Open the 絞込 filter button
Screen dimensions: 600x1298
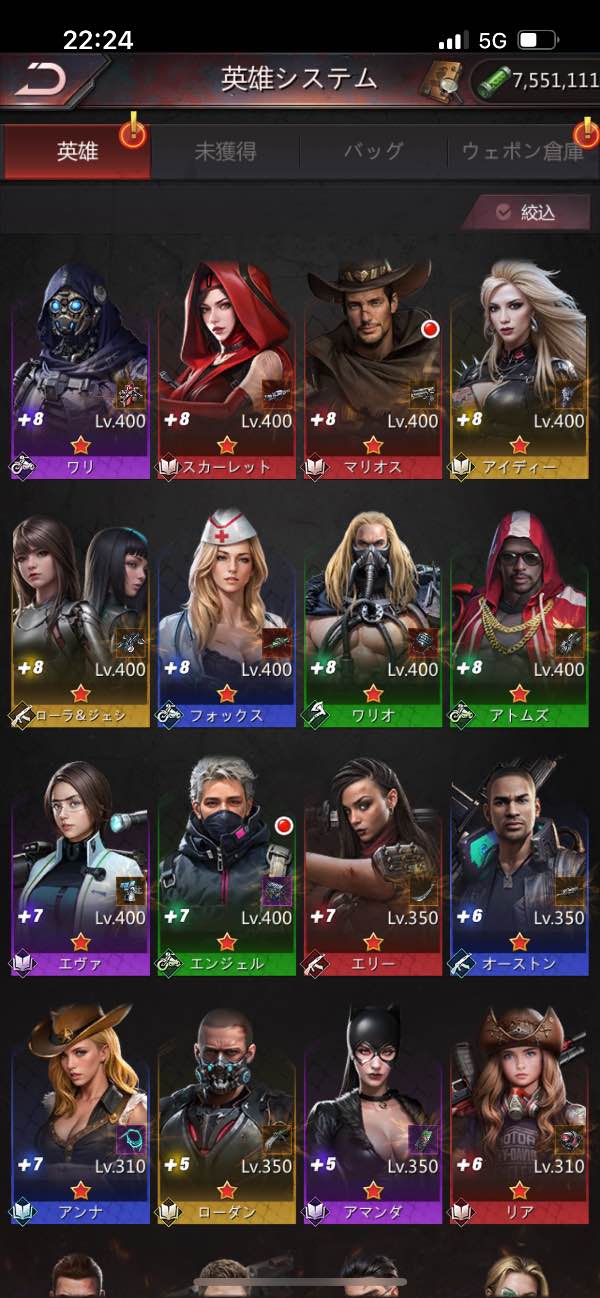click(x=526, y=212)
